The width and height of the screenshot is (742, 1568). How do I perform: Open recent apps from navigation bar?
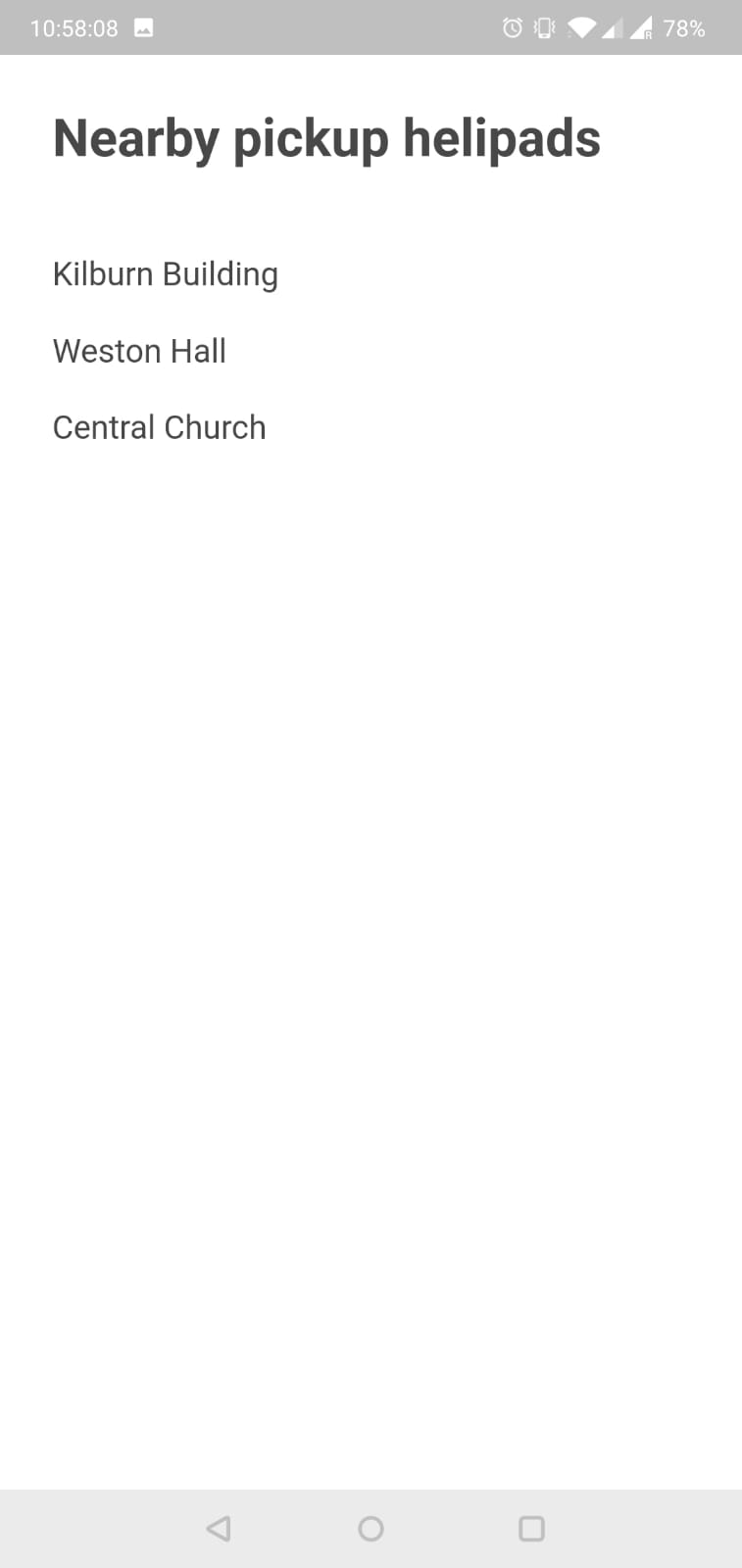[531, 1528]
